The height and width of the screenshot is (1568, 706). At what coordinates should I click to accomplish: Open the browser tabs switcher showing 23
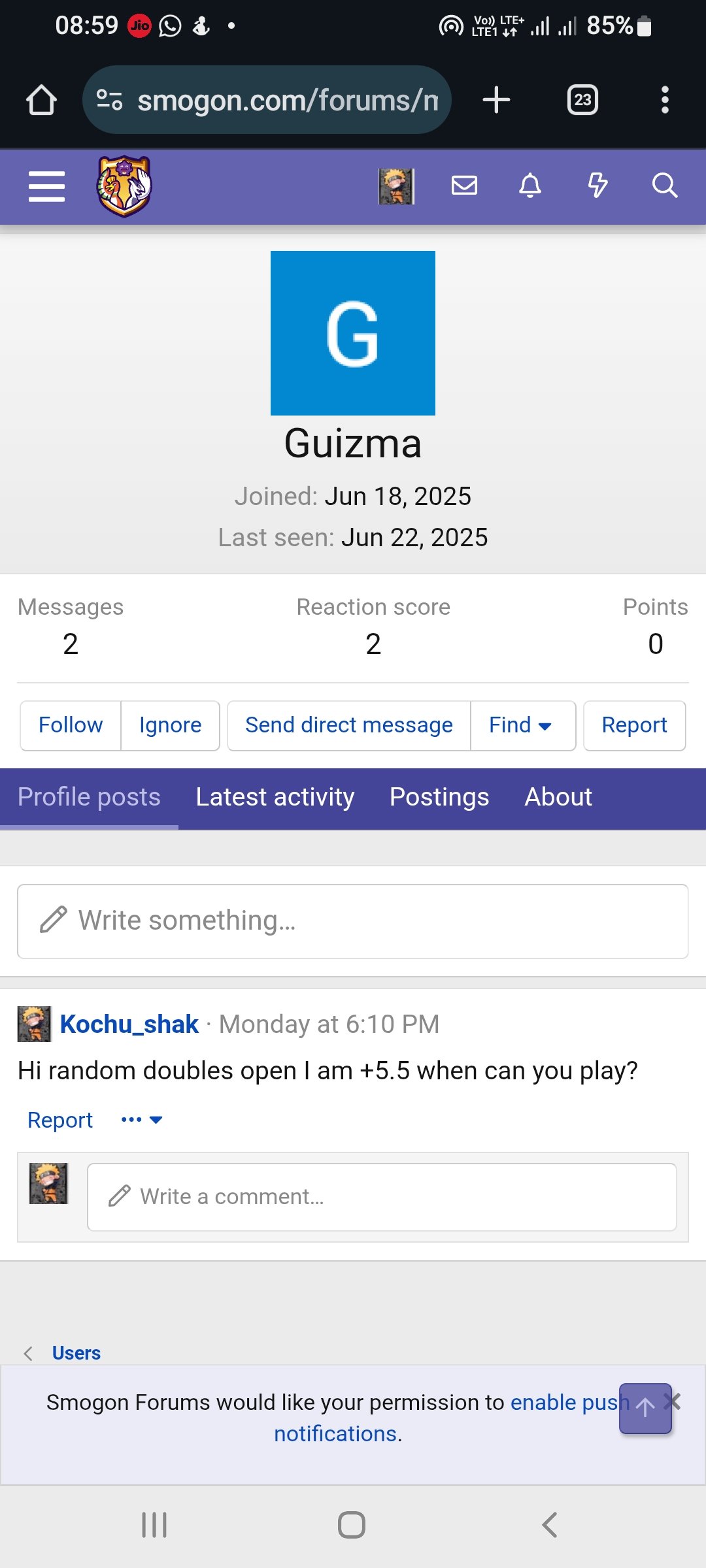tap(582, 100)
